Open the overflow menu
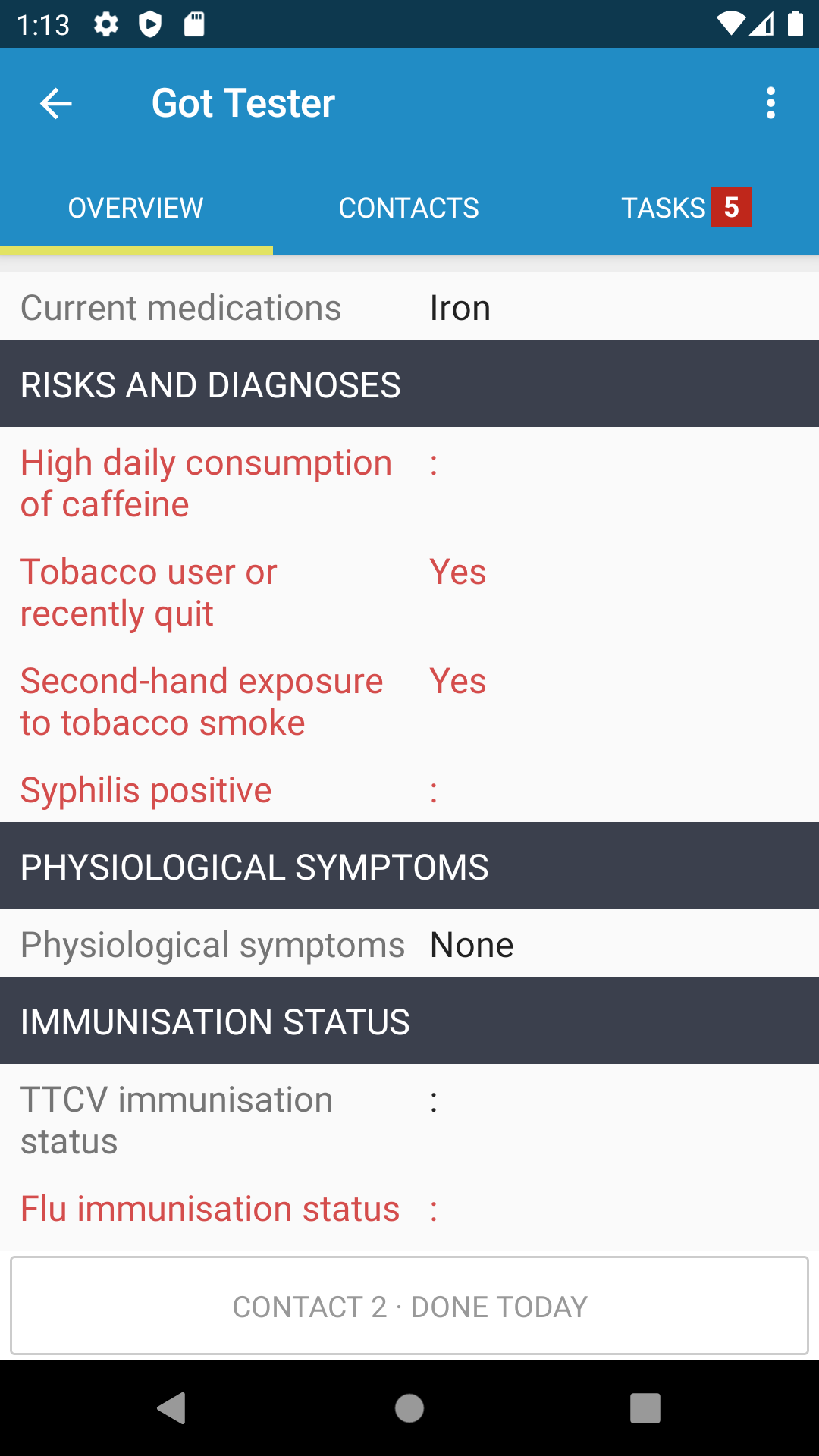Screen dimensions: 819x1456 pos(770,103)
